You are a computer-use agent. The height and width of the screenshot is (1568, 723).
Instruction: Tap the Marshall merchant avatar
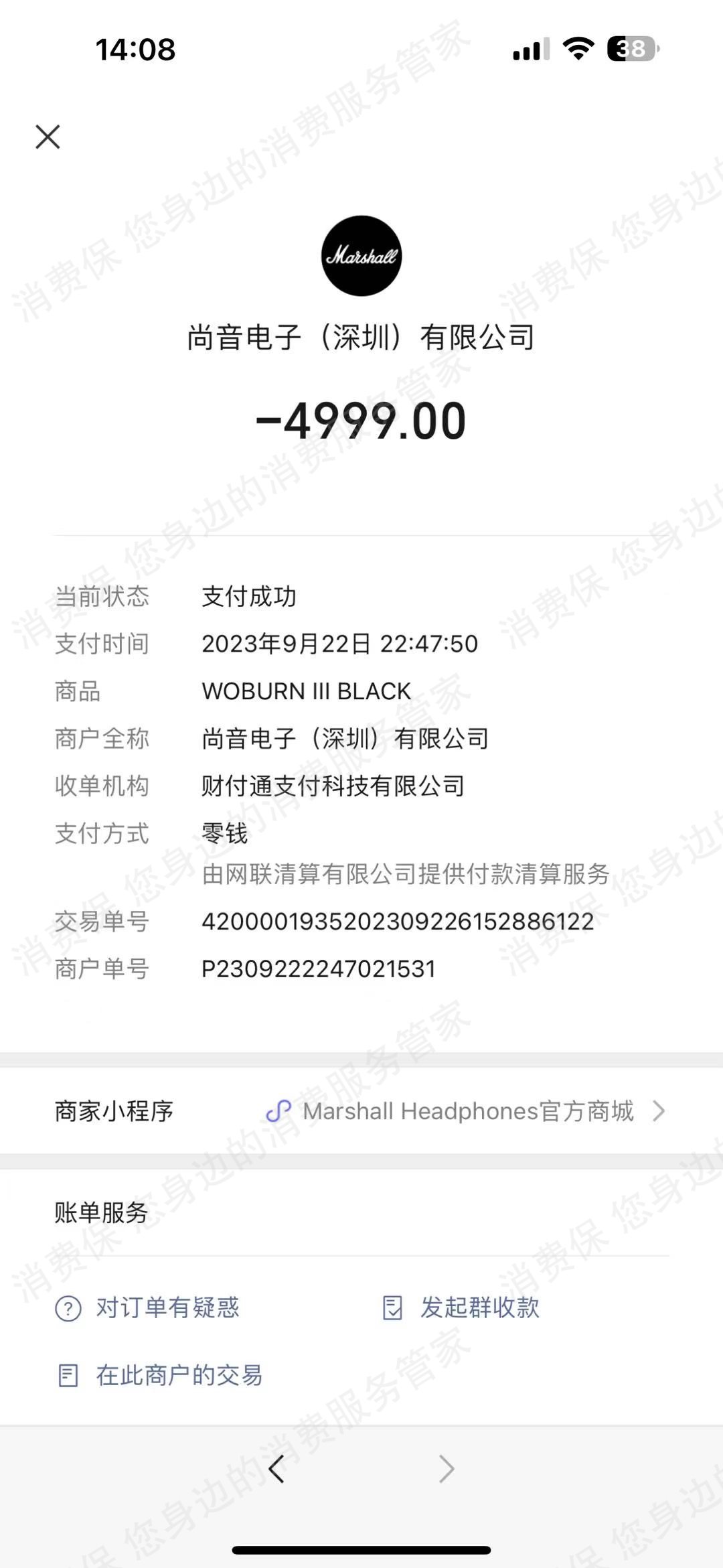click(361, 256)
